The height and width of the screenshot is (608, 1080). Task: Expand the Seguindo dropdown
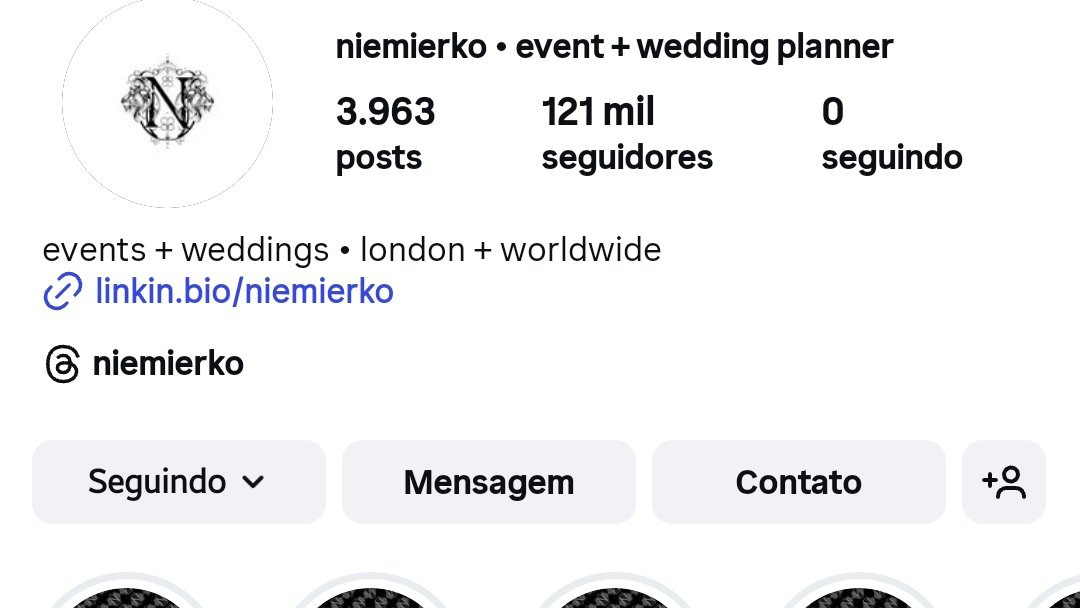(x=179, y=482)
